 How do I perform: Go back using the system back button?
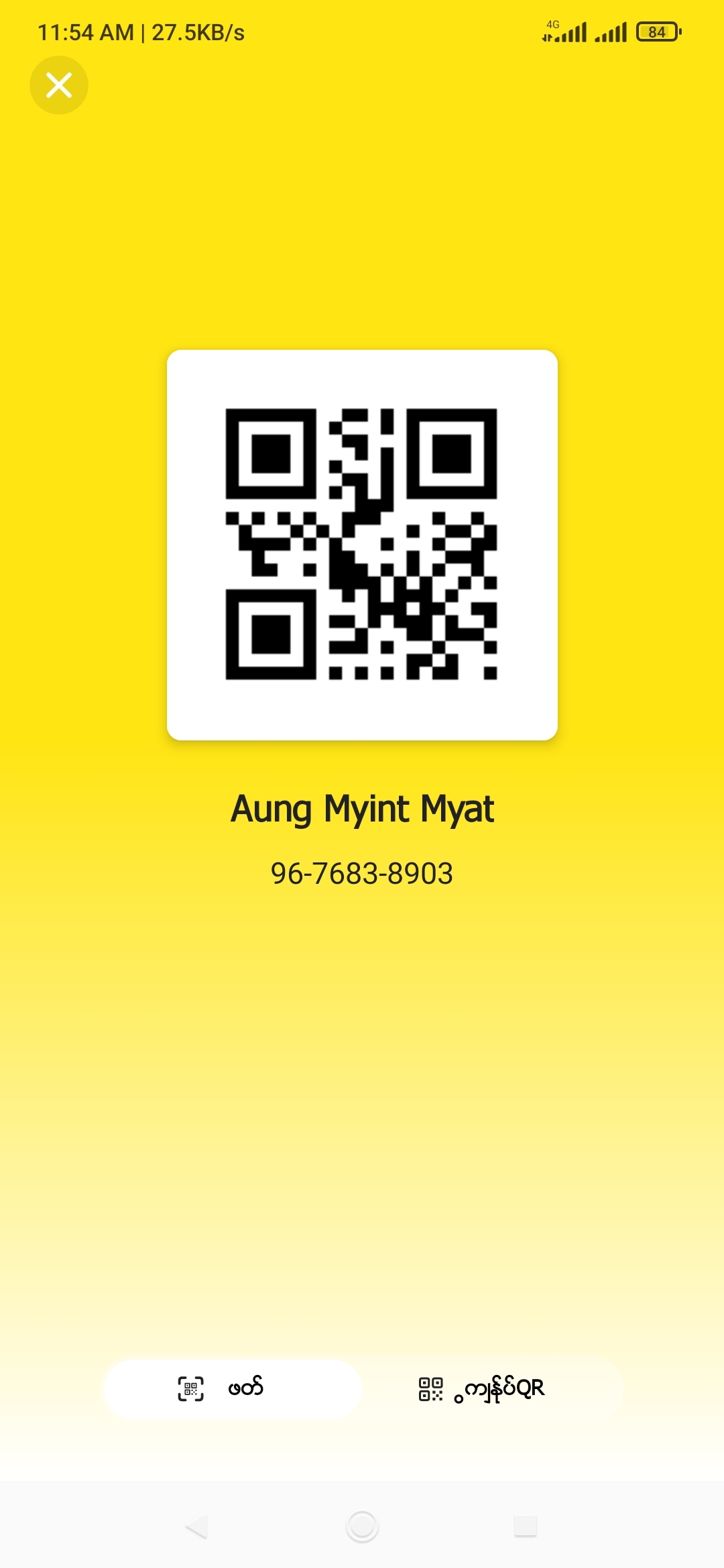[x=196, y=1526]
